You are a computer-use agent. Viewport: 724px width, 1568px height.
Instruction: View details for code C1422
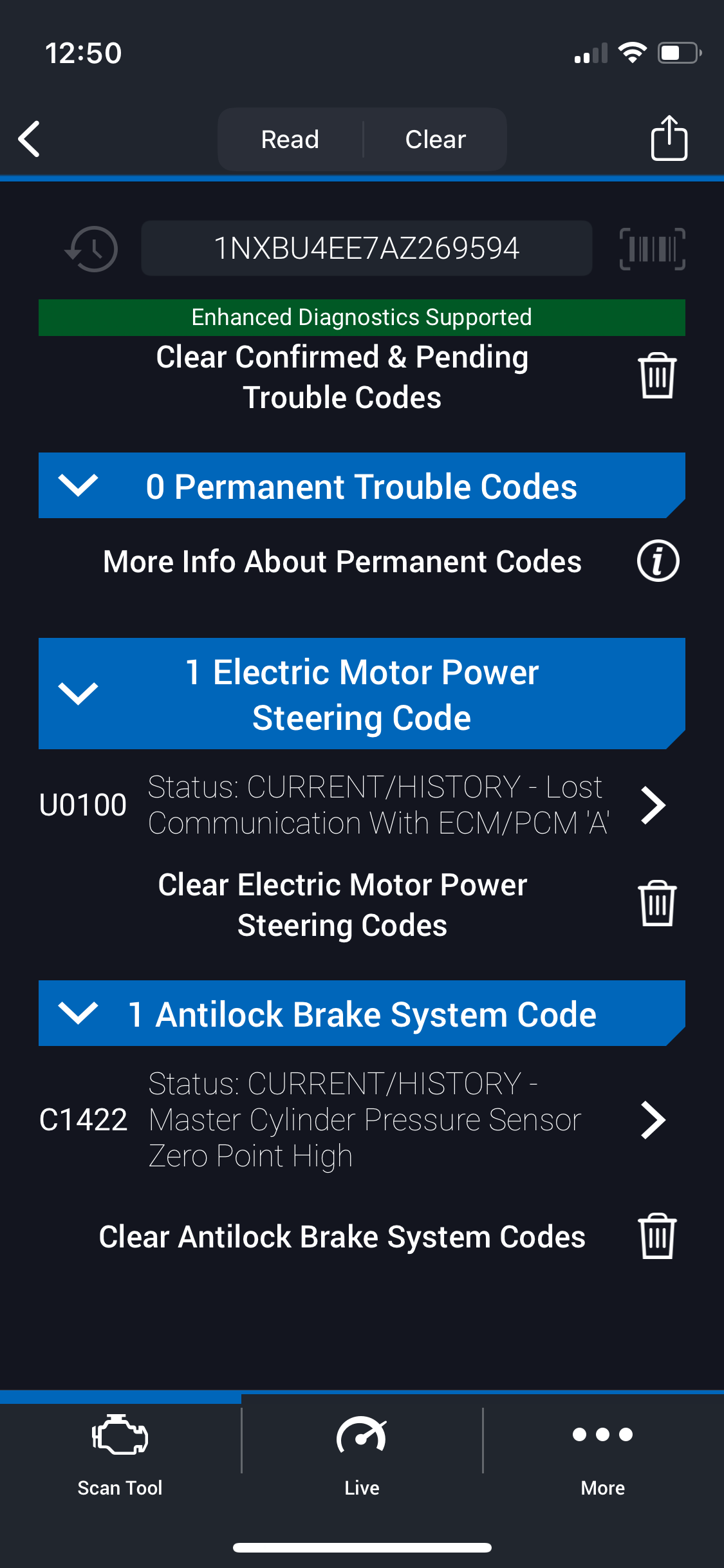coord(653,1120)
